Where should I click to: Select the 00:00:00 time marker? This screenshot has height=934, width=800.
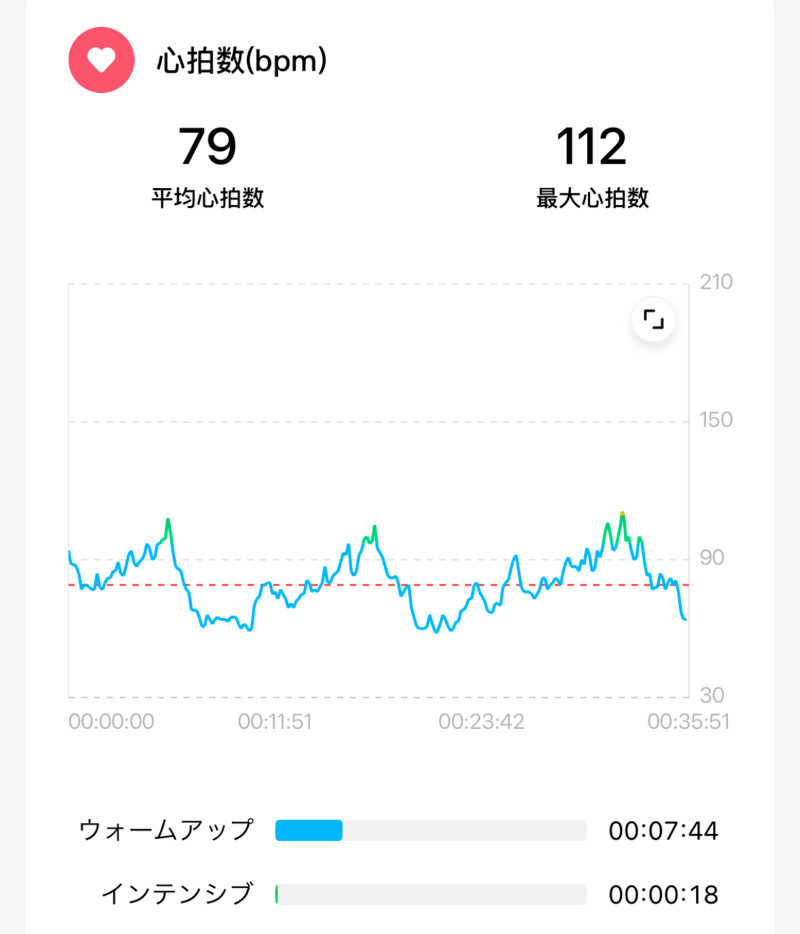[x=112, y=720]
